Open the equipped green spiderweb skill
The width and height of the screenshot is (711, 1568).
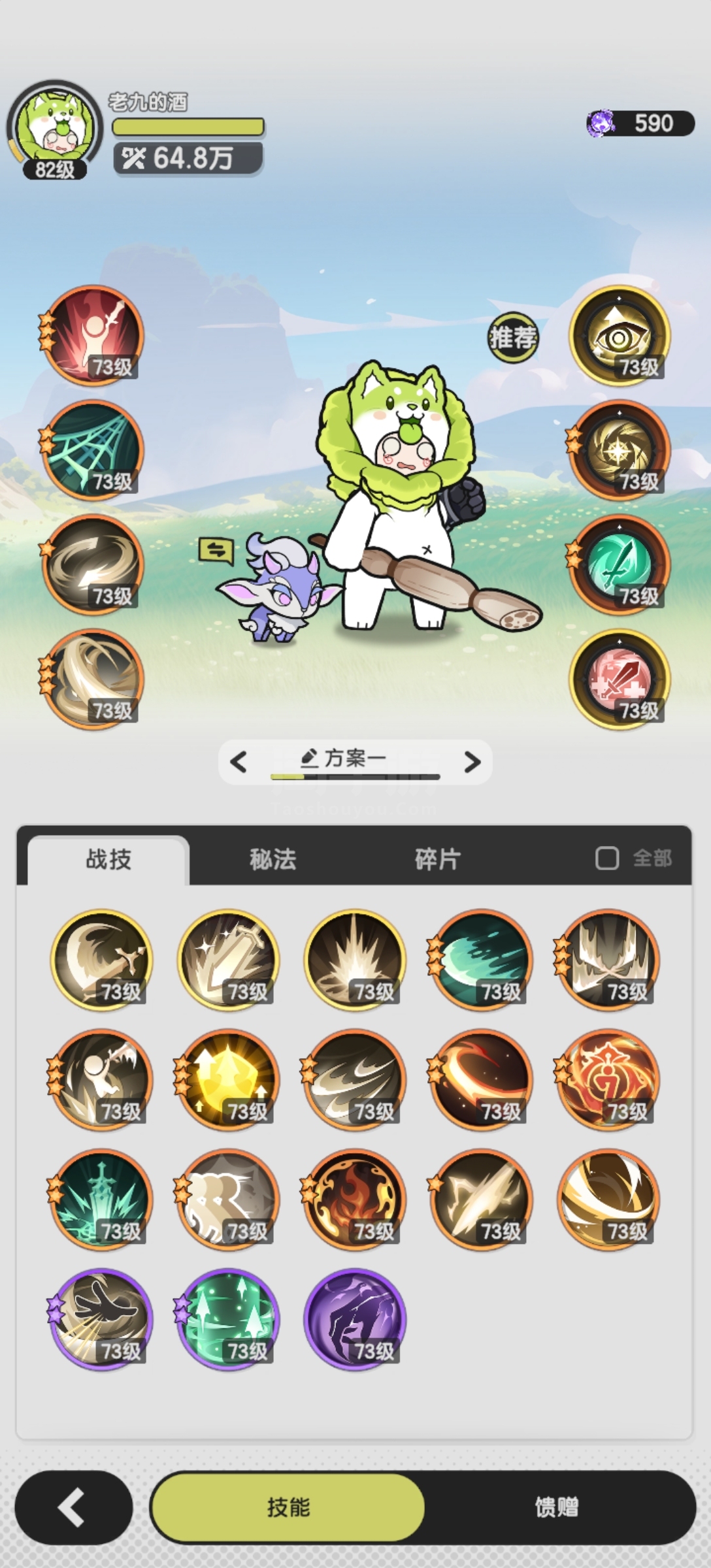pyautogui.click(x=93, y=450)
